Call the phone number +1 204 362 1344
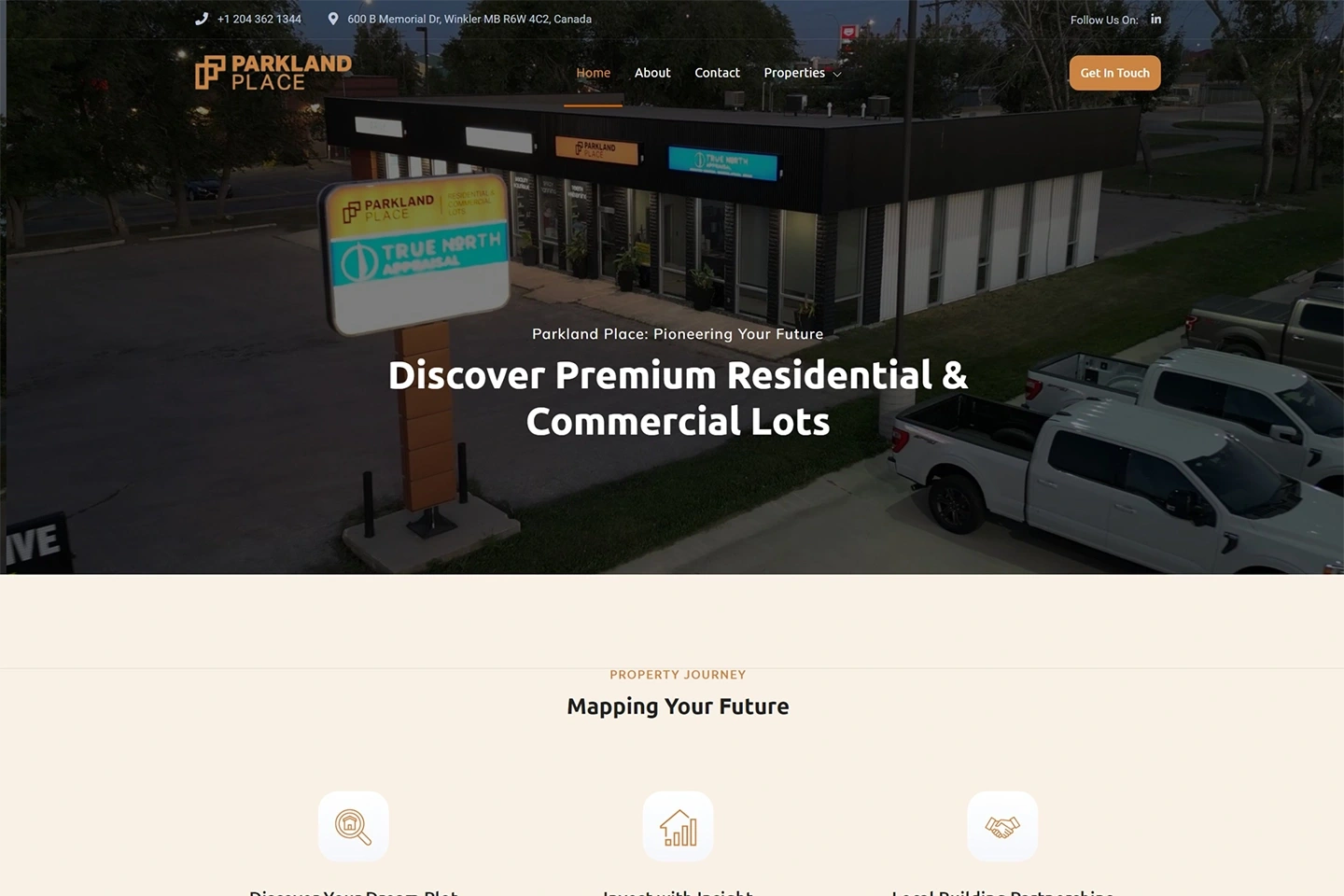 (x=259, y=19)
